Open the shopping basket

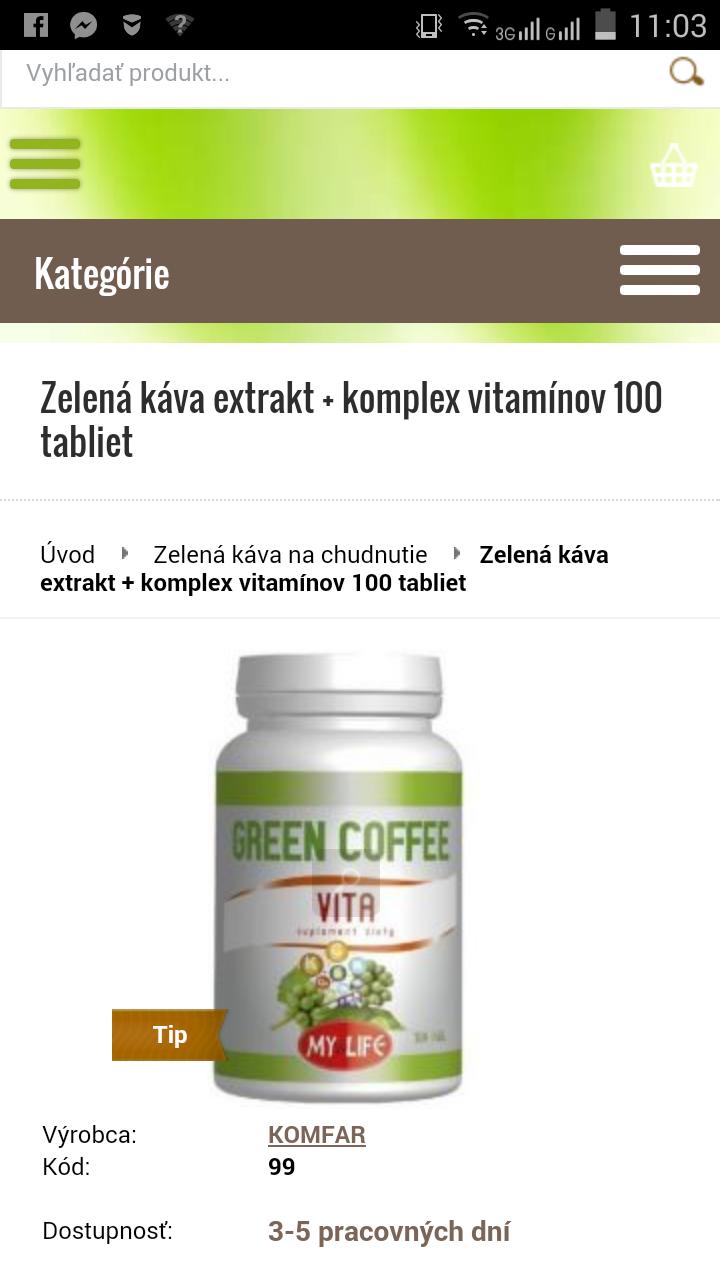[x=673, y=166]
